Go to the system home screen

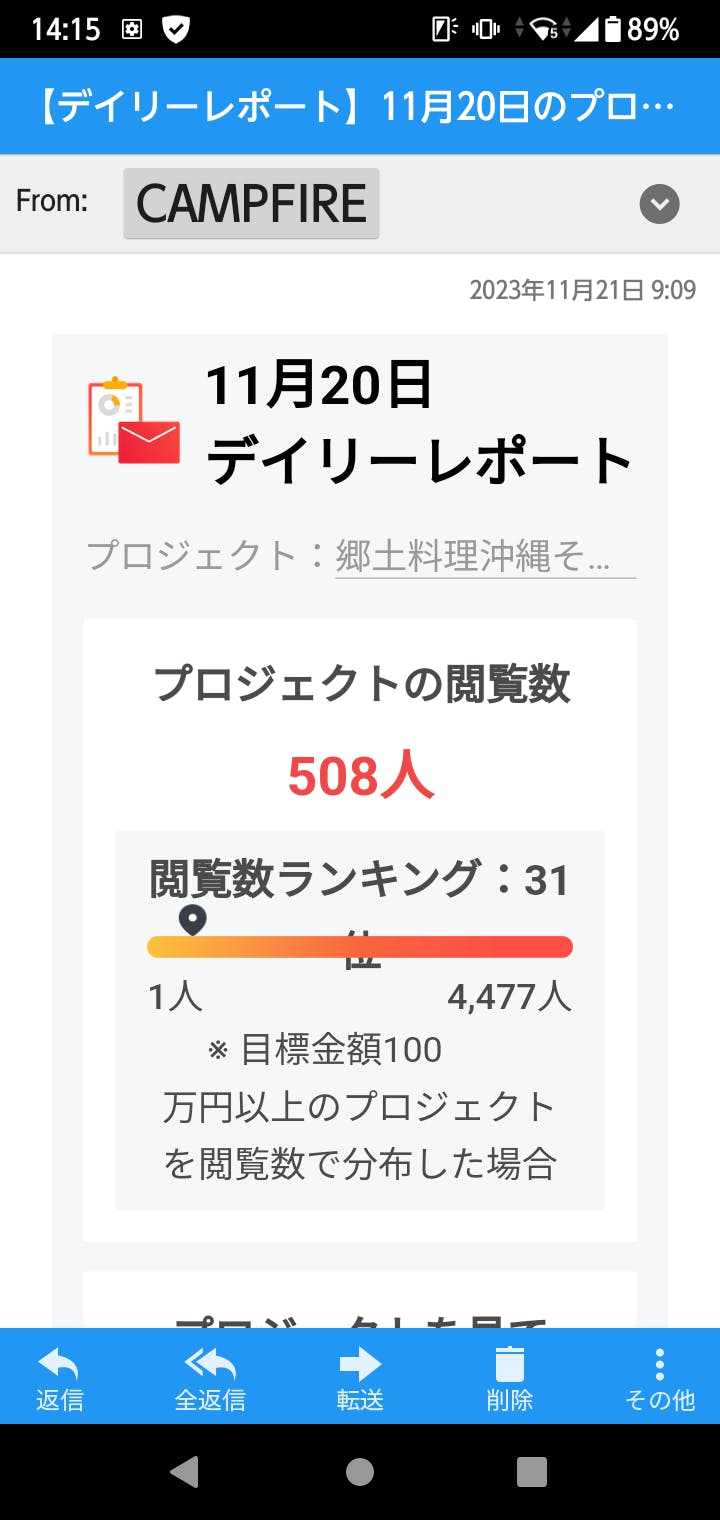360,1471
